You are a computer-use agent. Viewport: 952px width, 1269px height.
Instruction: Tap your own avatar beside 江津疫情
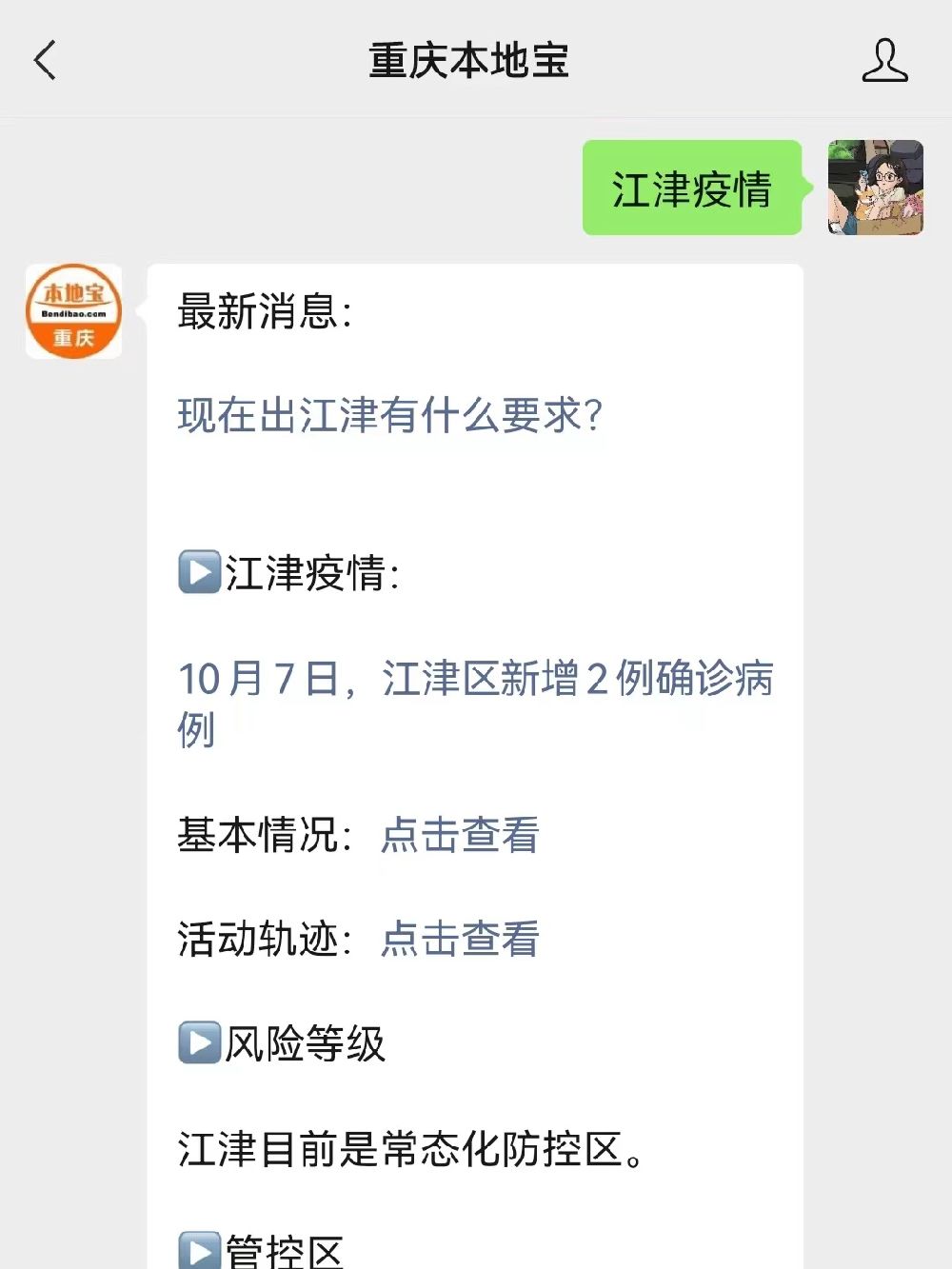coord(875,188)
